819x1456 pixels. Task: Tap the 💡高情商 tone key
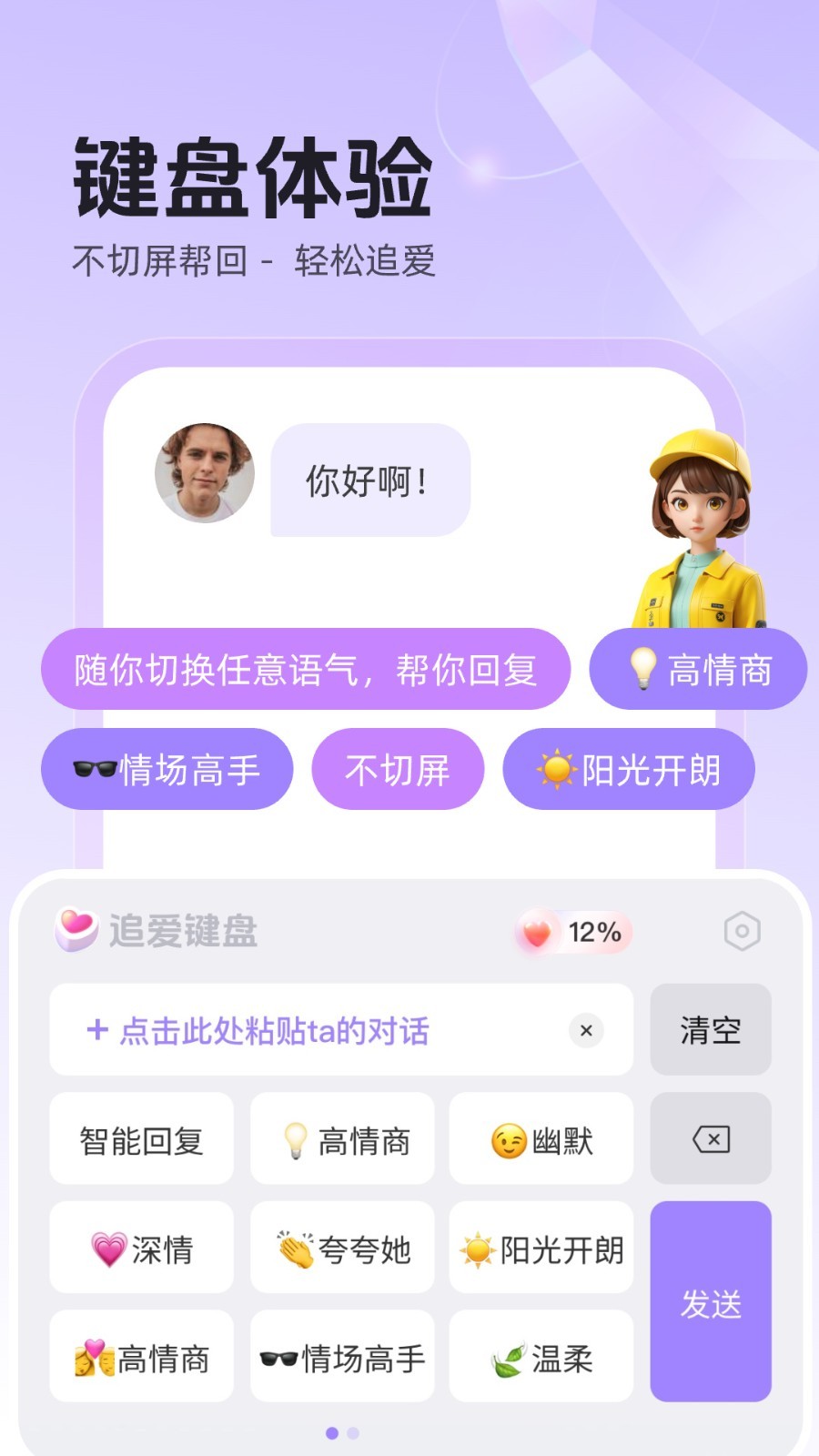point(342,1138)
